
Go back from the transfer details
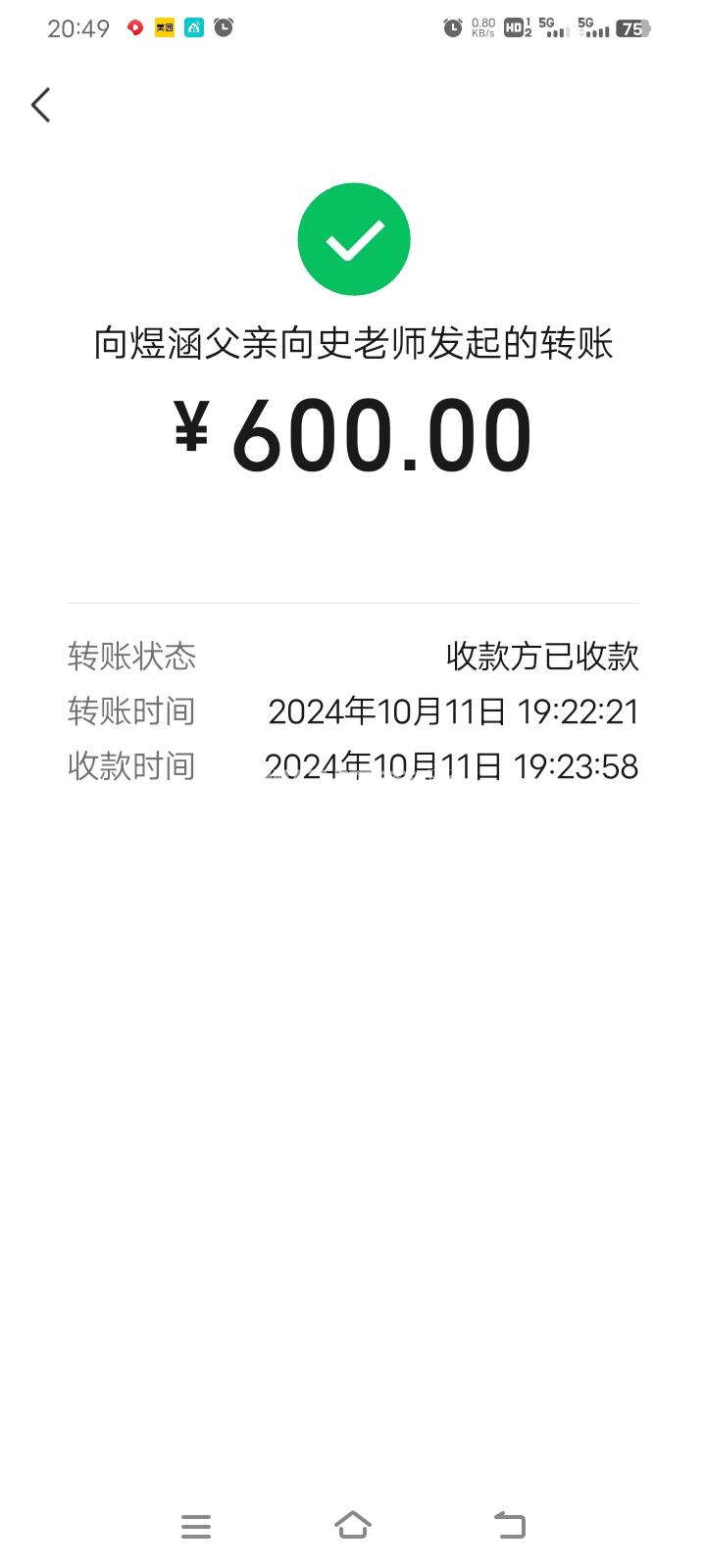40,105
